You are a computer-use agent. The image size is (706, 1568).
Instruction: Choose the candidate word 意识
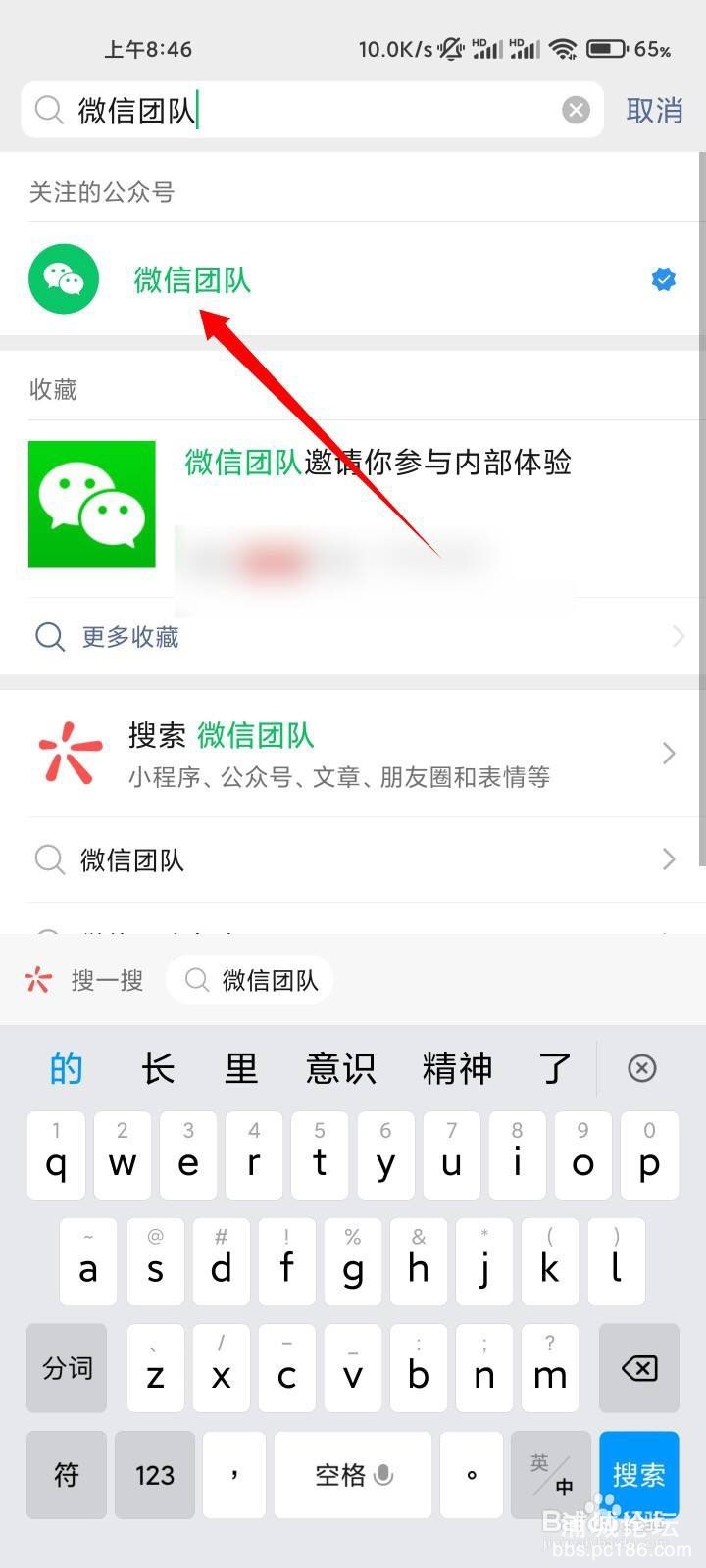340,1068
